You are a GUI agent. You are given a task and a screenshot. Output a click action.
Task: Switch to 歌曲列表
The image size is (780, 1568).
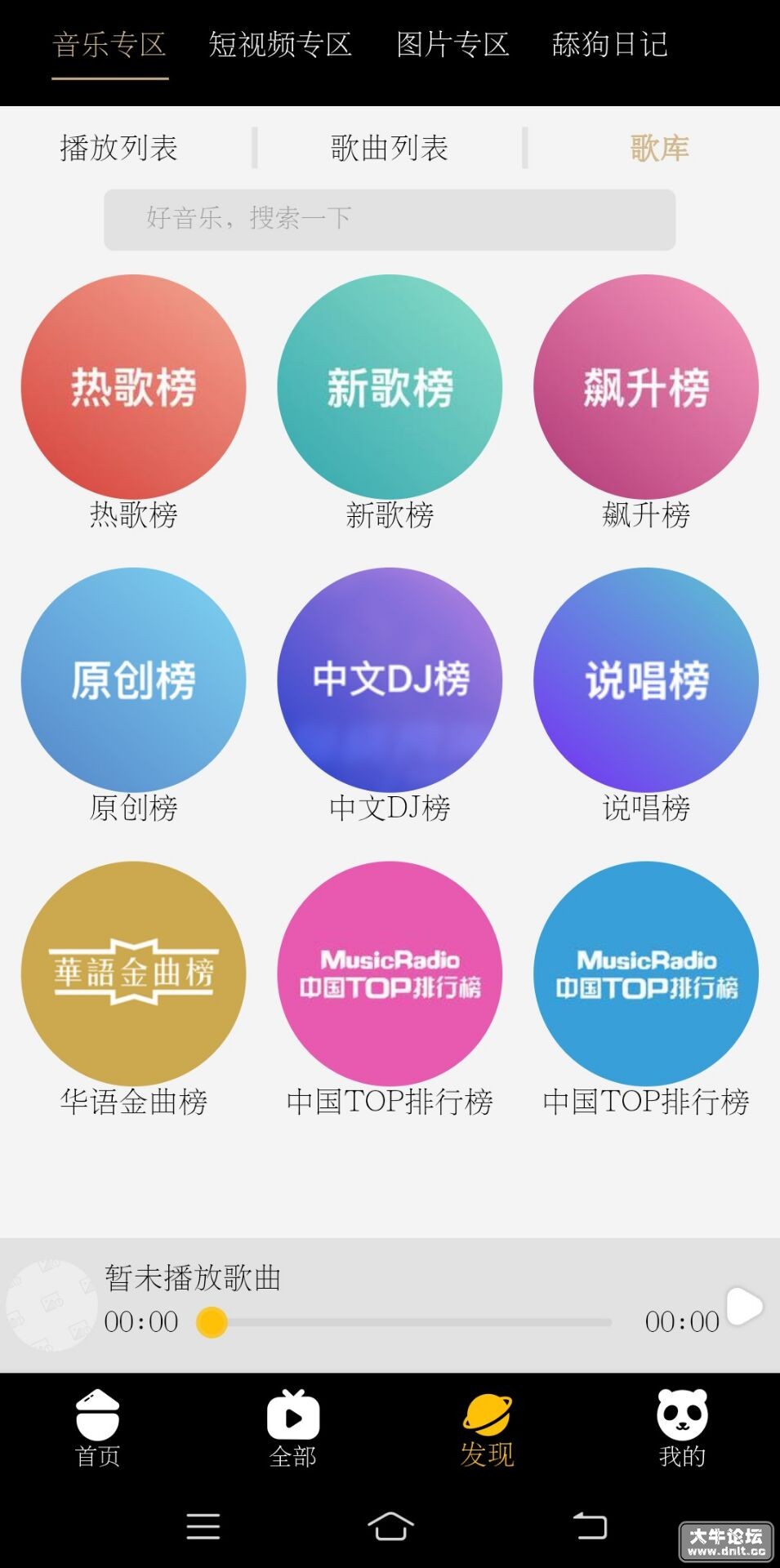(390, 148)
